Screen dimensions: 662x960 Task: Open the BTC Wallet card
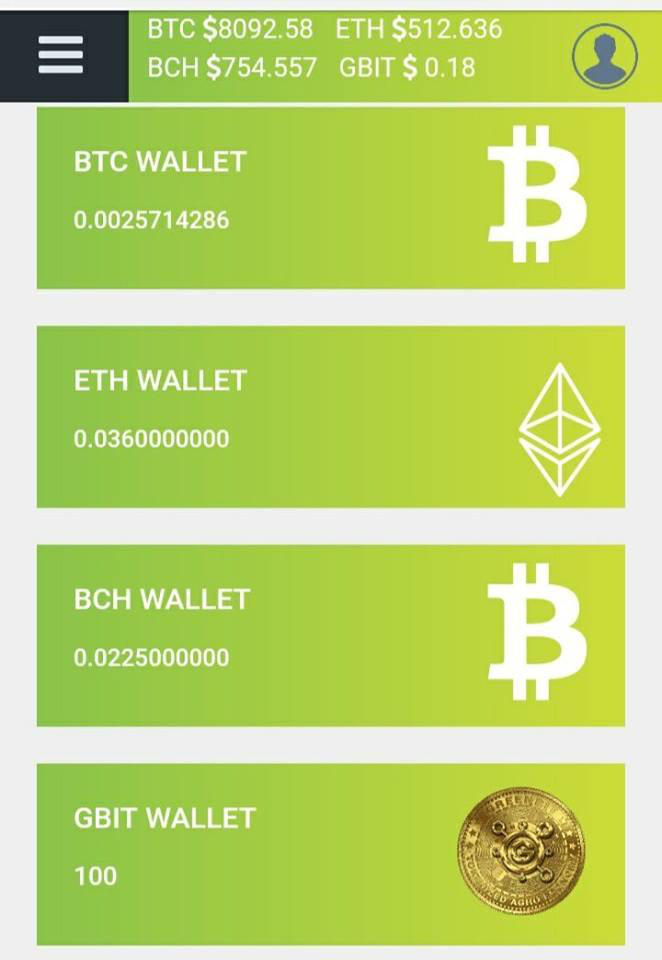(x=330, y=197)
